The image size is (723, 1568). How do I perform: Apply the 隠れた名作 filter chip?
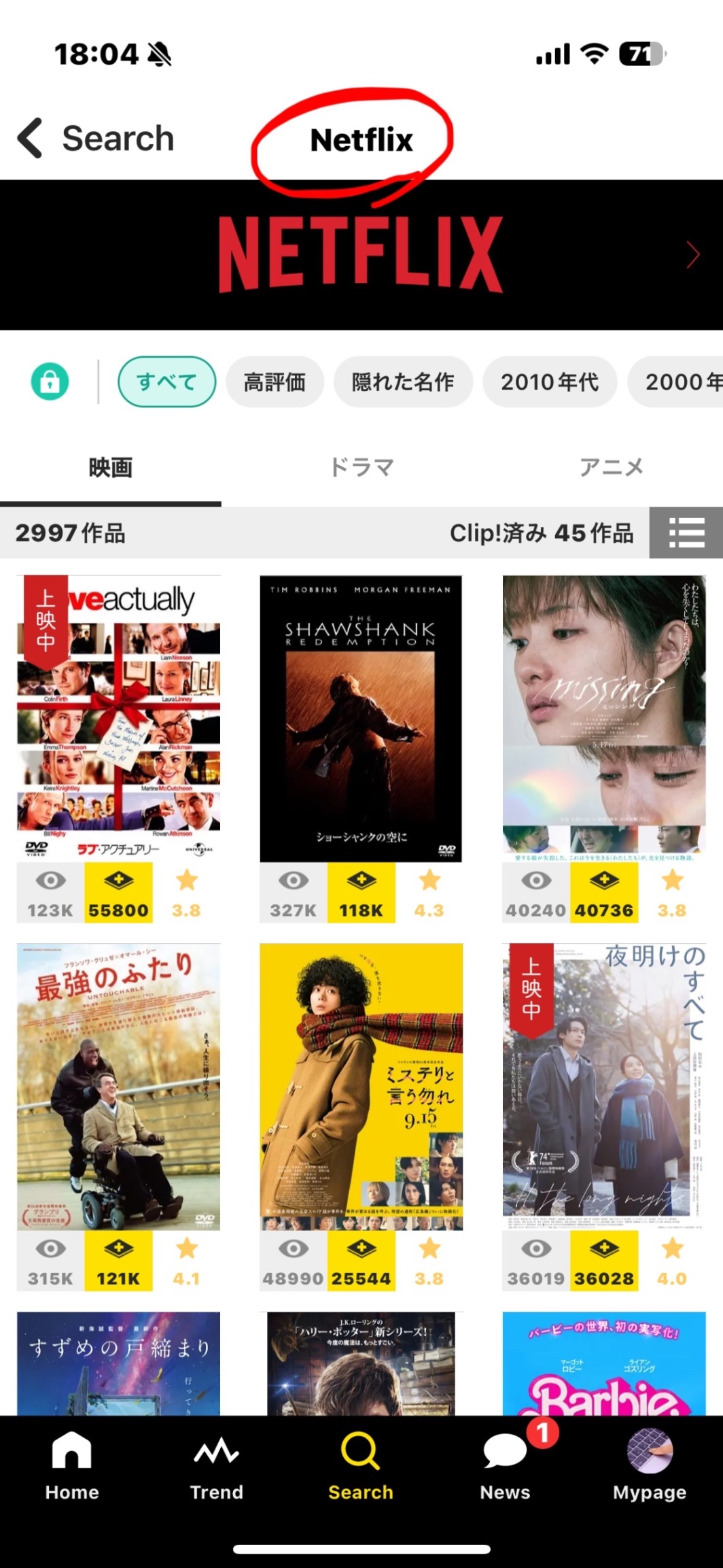click(x=403, y=382)
